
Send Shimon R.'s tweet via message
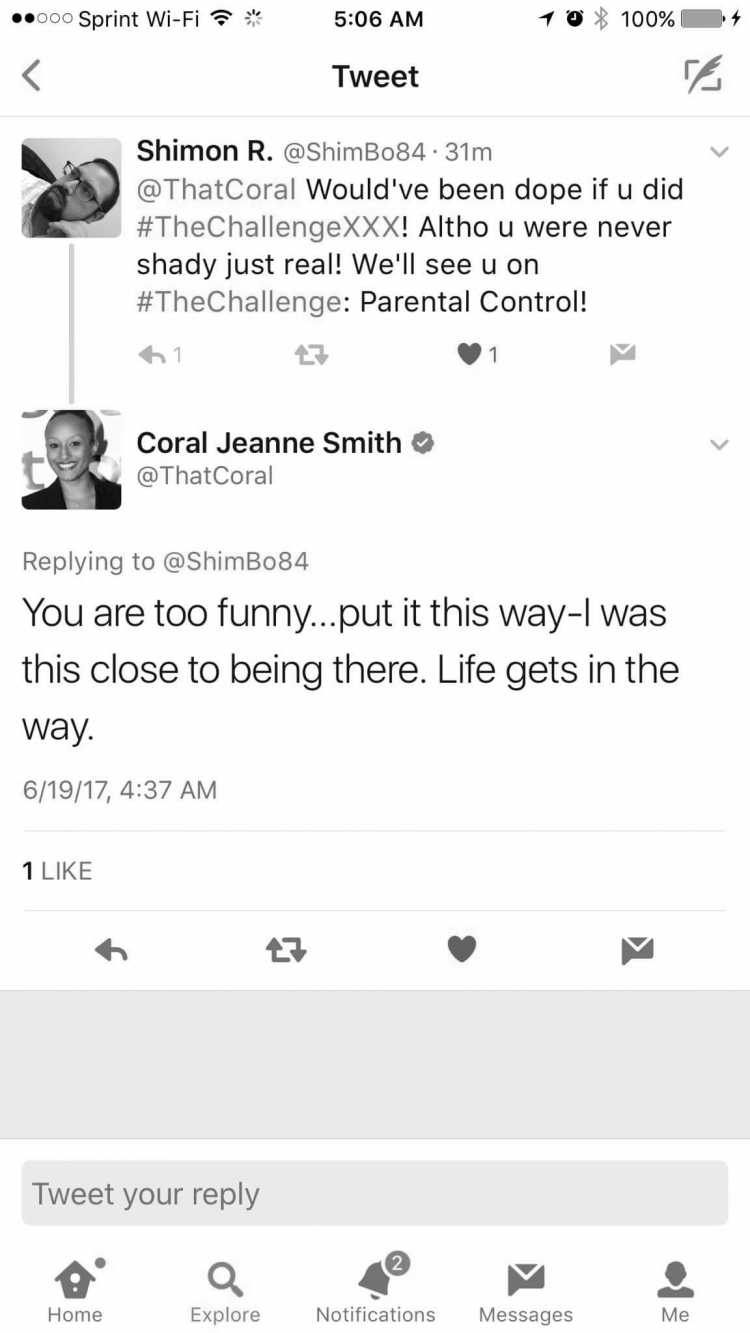pyautogui.click(x=623, y=354)
